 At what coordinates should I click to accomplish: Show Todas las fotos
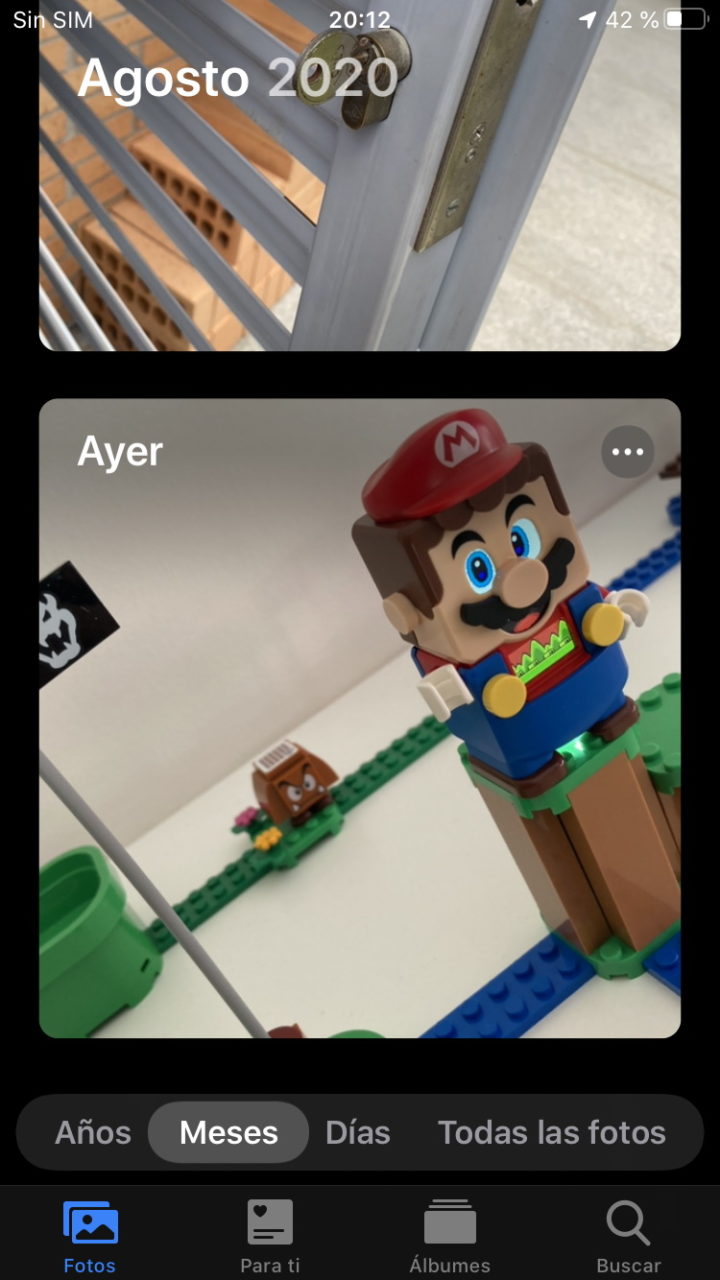552,1132
